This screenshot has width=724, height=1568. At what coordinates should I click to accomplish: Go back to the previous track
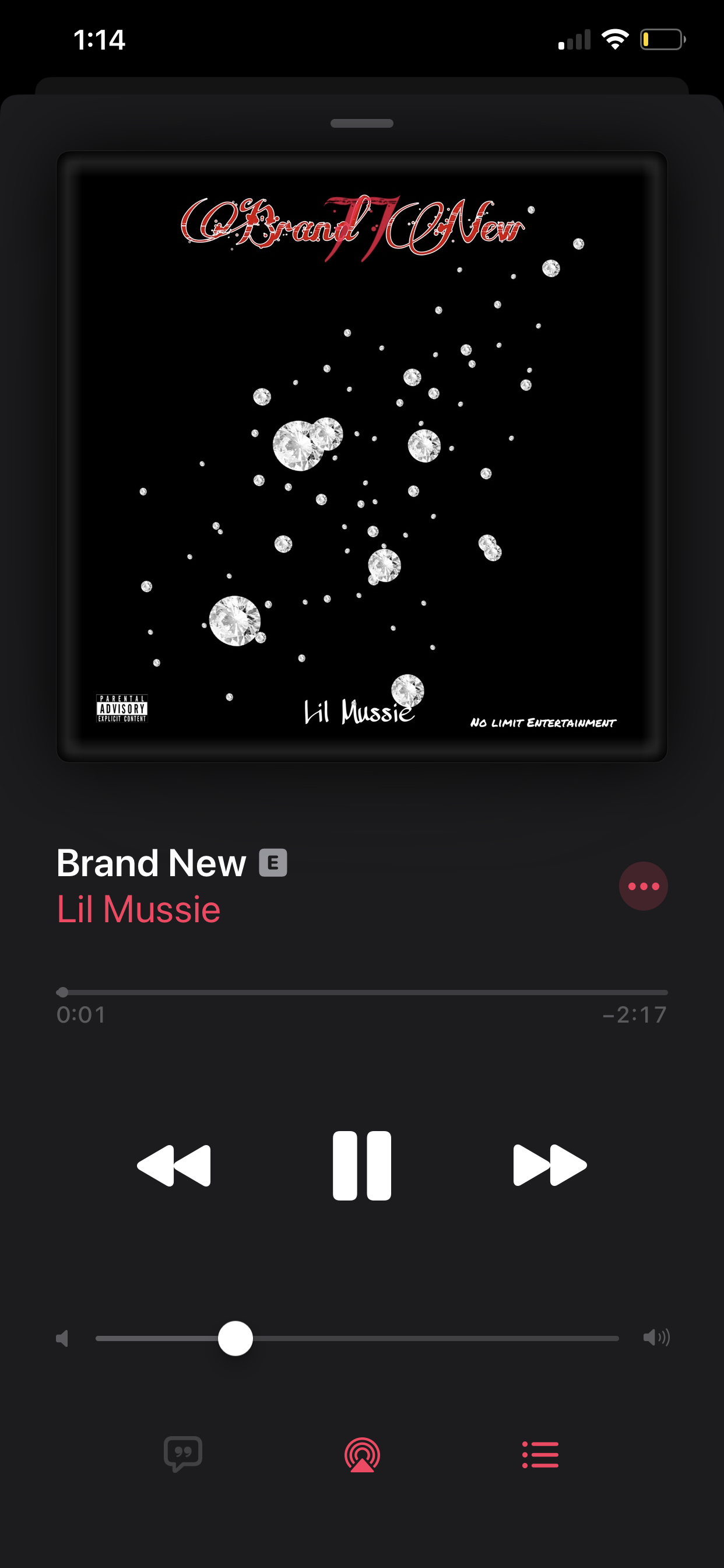point(174,1165)
